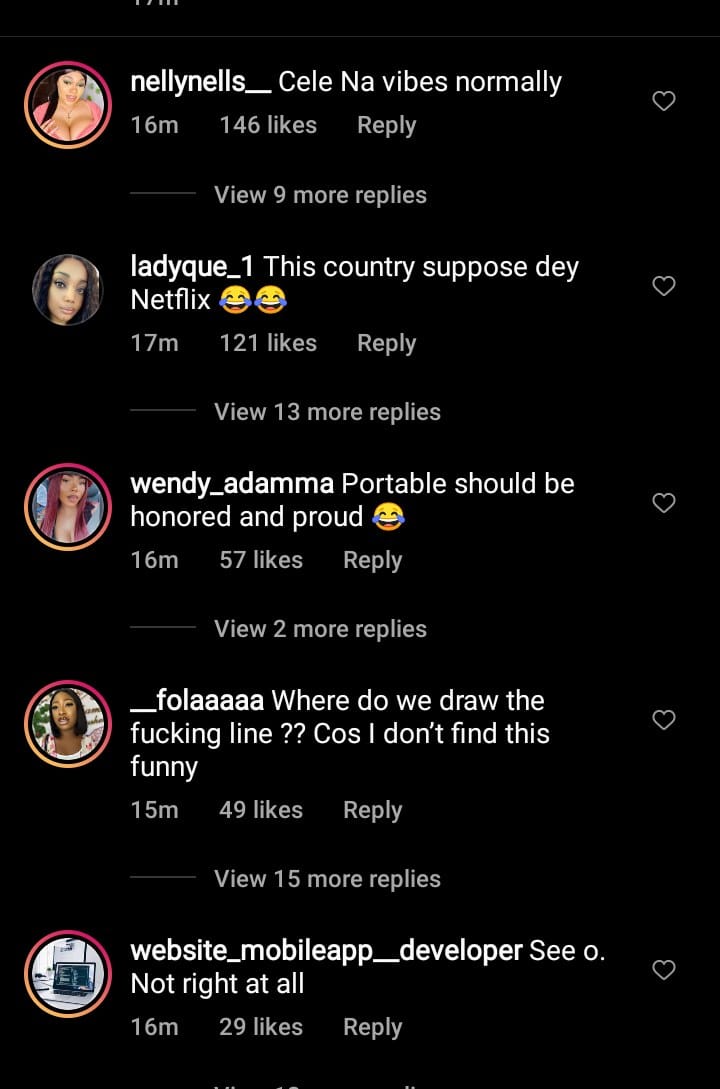
Task: Open ladyque_1's profile picture
Action: click(67, 289)
